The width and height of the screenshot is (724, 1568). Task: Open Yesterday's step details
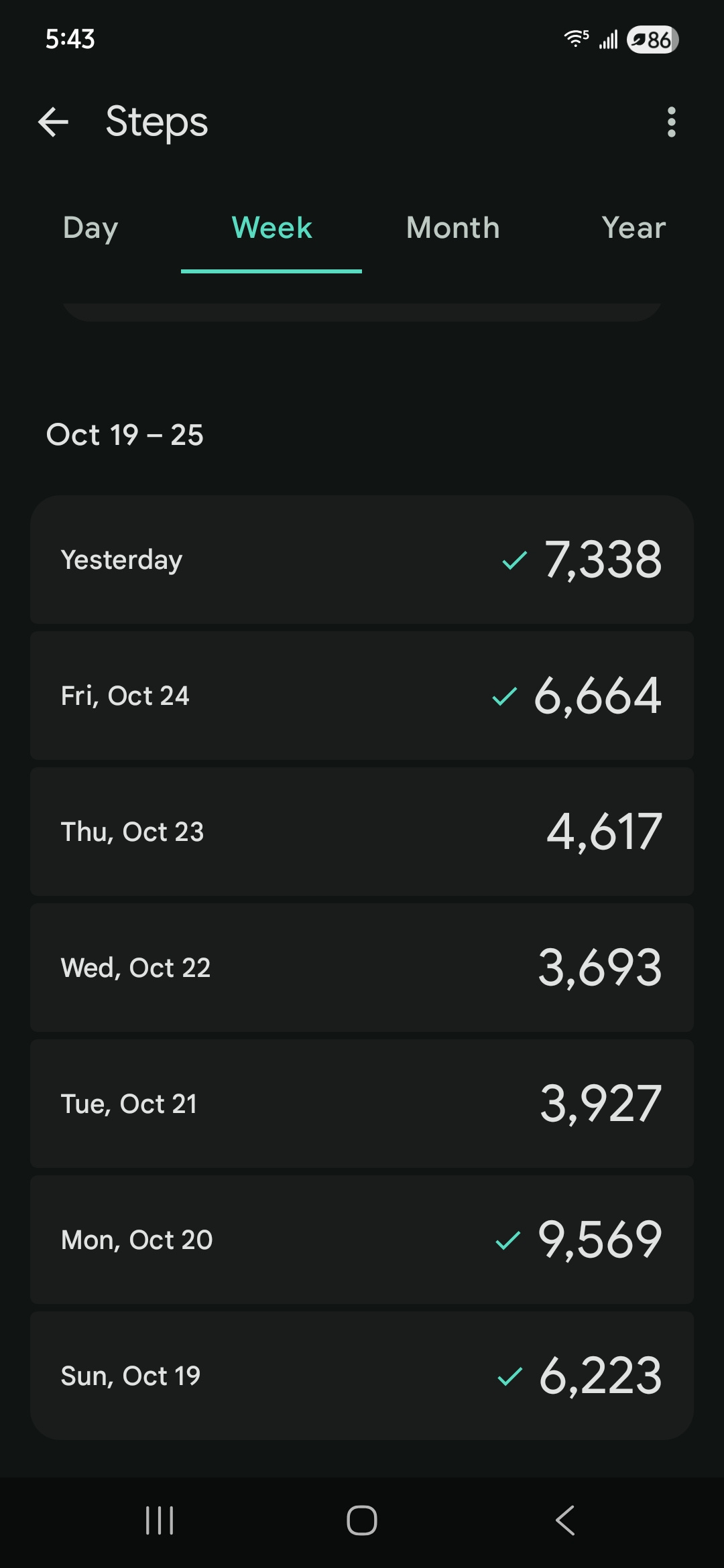click(x=362, y=560)
